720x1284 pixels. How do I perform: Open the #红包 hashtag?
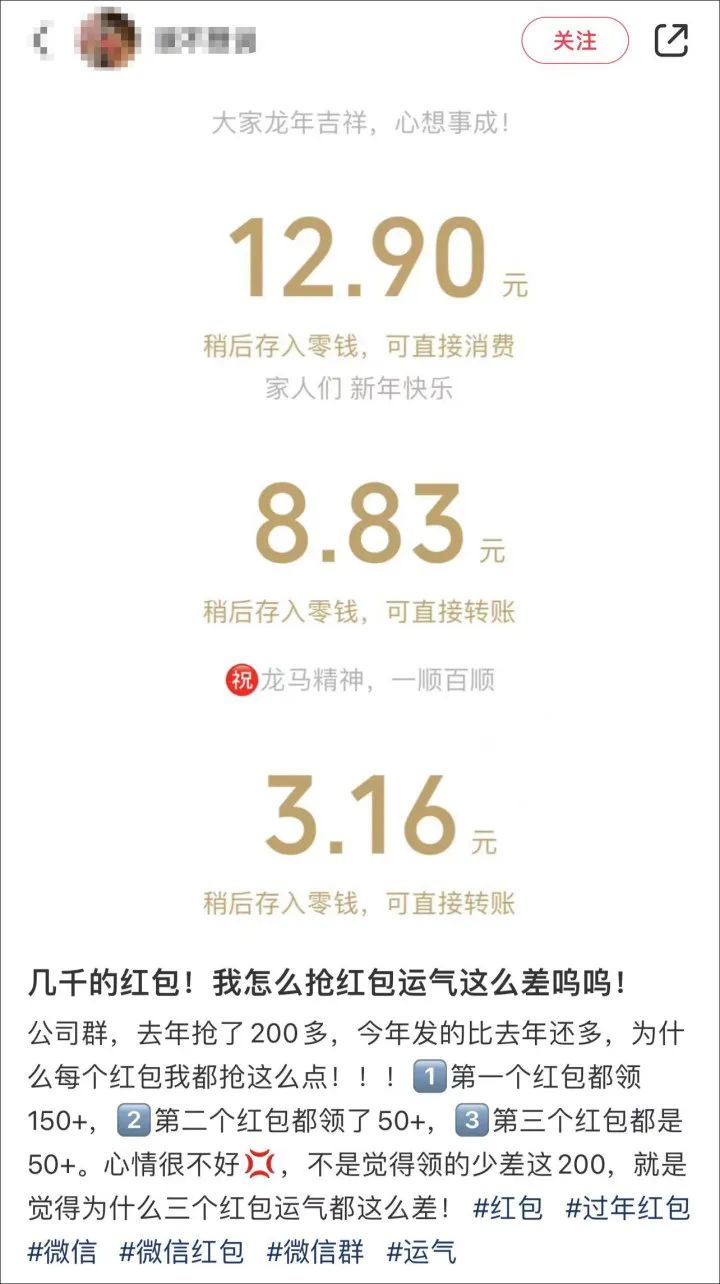point(508,1208)
